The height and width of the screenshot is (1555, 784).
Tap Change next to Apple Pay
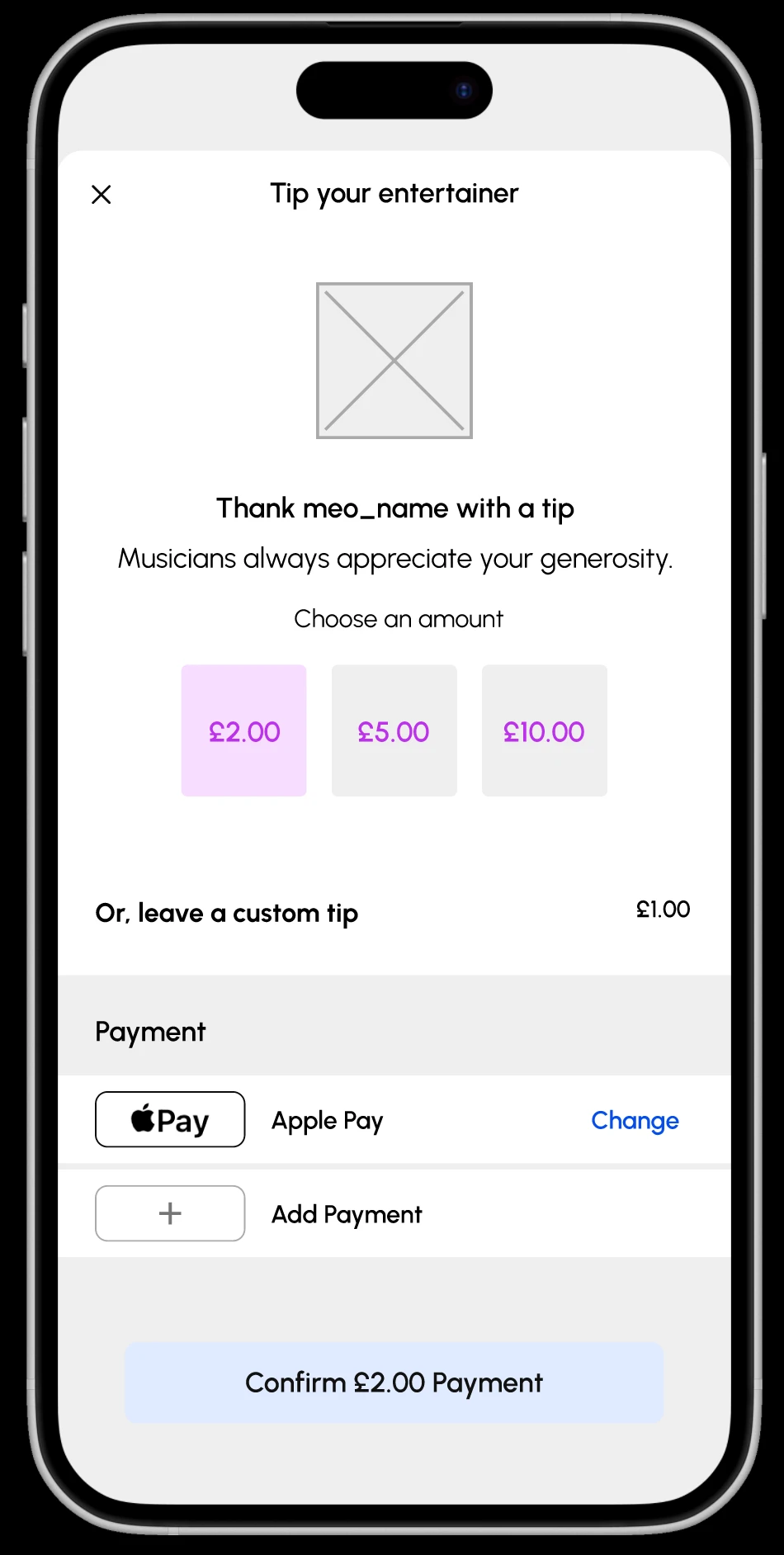pyautogui.click(x=635, y=1120)
